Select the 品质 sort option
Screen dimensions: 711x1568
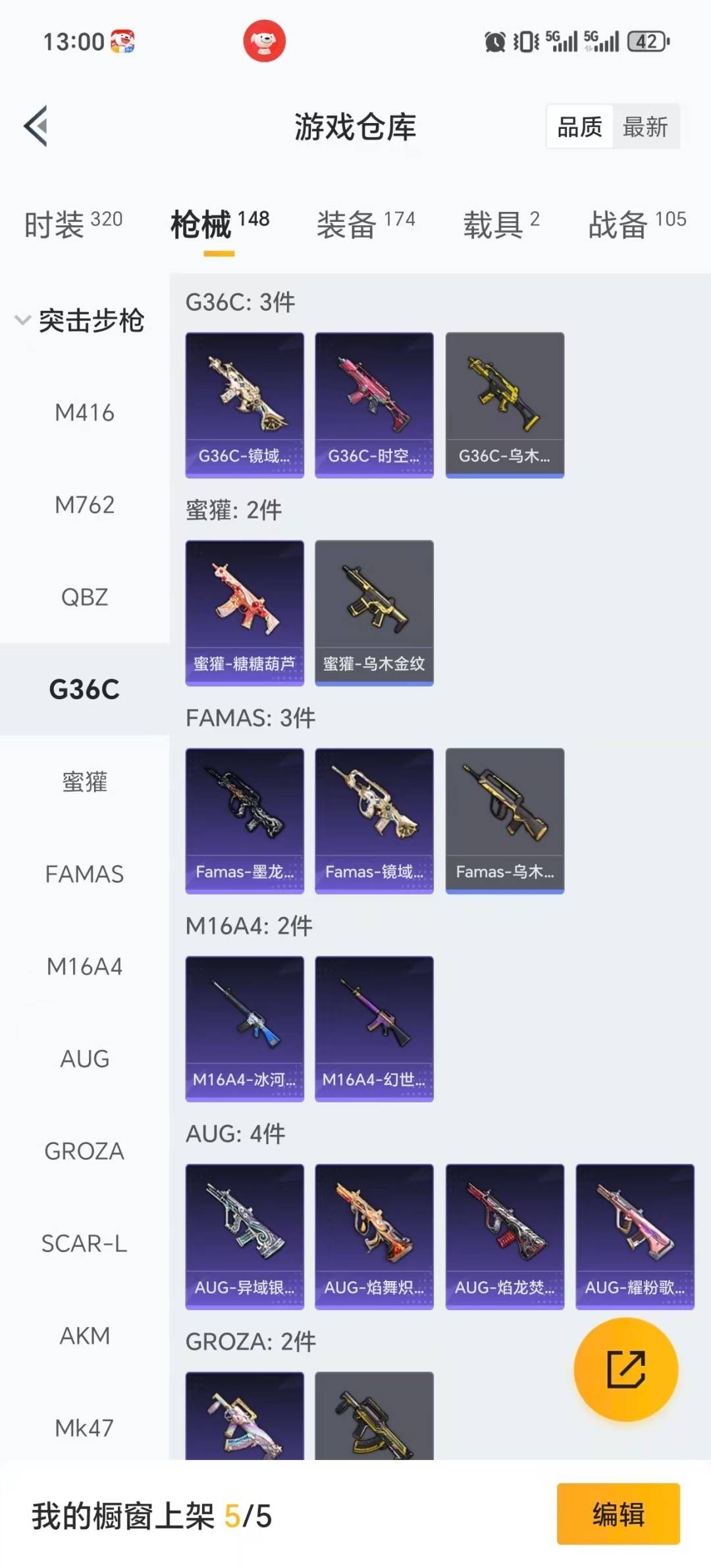coord(579,126)
